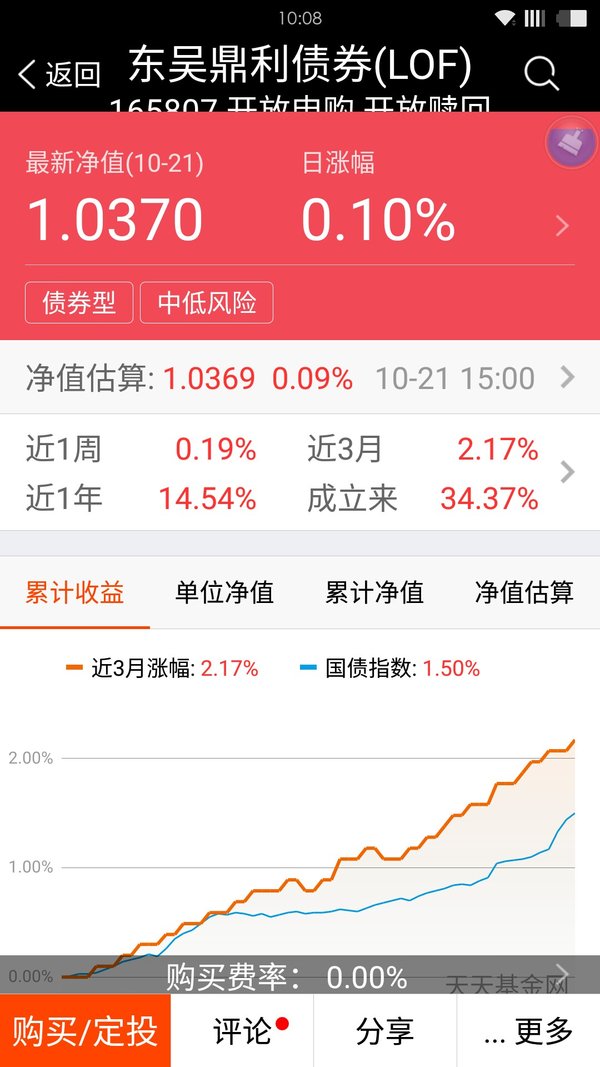Image resolution: width=600 pixels, height=1067 pixels.
Task: Tap the purple floating cleaner icon
Action: 571,142
